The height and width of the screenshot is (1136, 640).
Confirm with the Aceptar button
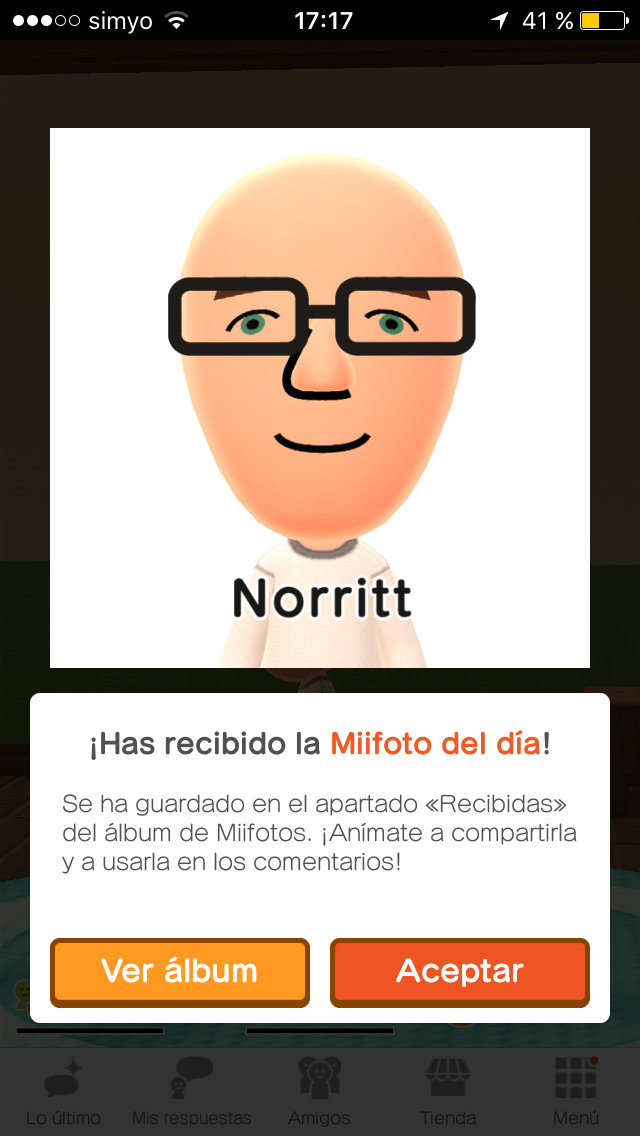(x=460, y=972)
